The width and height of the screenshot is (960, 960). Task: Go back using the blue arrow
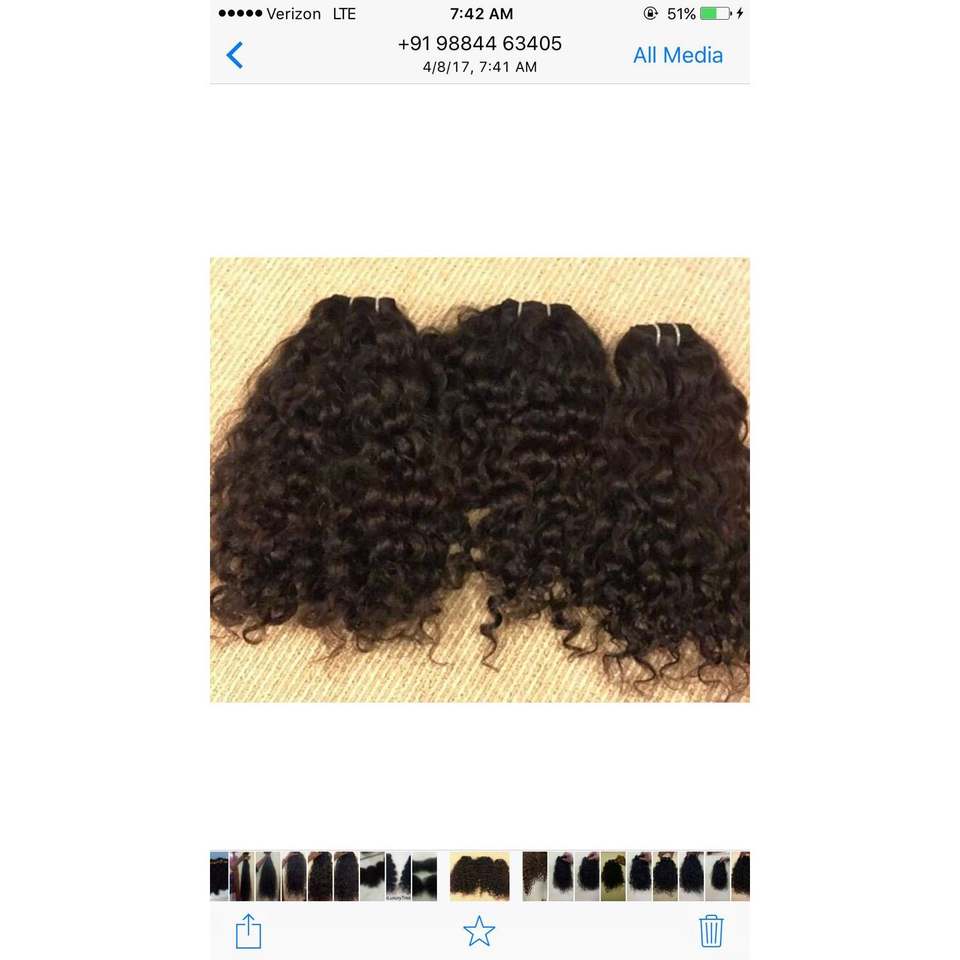(x=235, y=55)
